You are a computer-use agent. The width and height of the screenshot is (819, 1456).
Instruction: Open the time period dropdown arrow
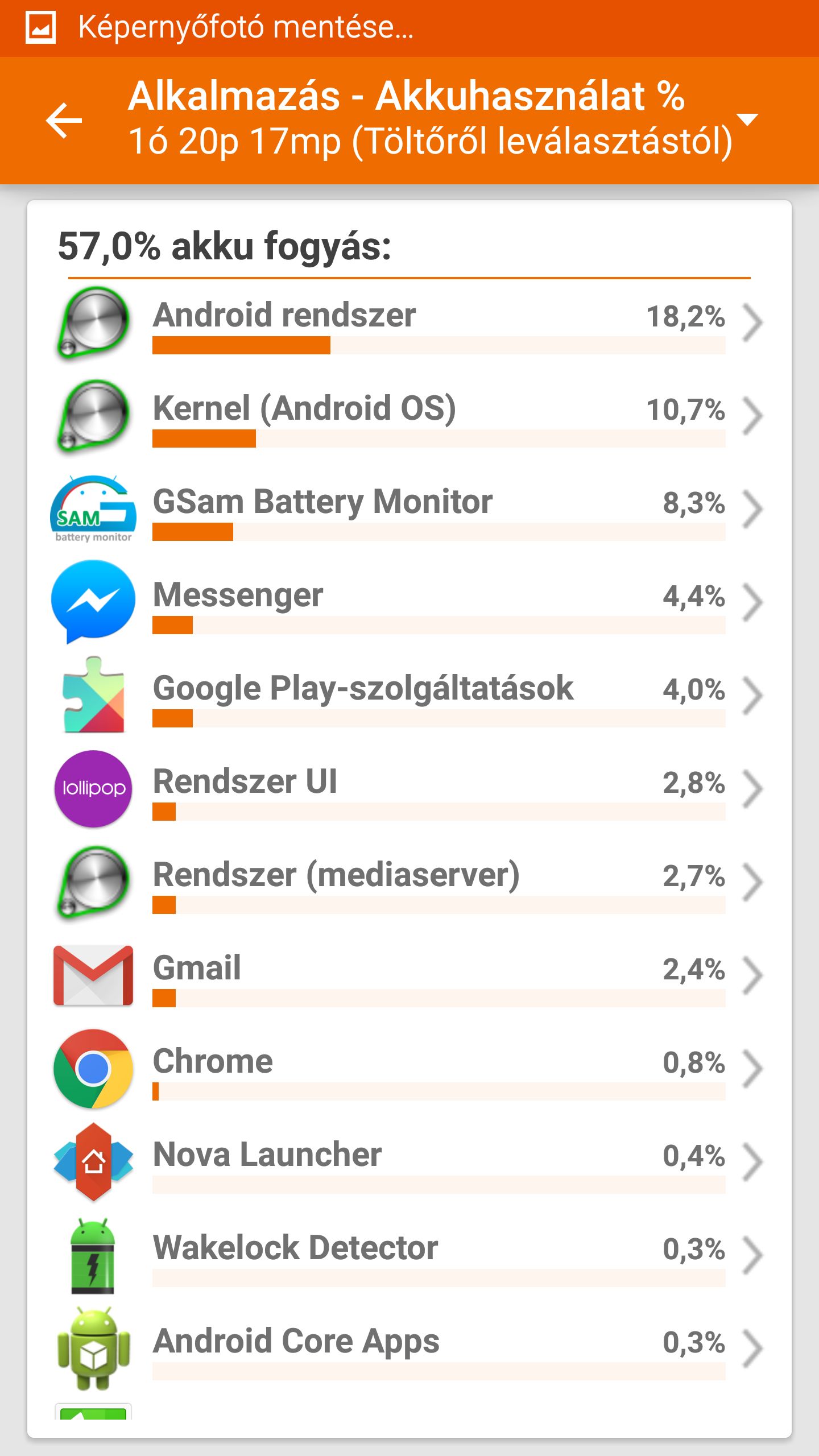point(747,119)
